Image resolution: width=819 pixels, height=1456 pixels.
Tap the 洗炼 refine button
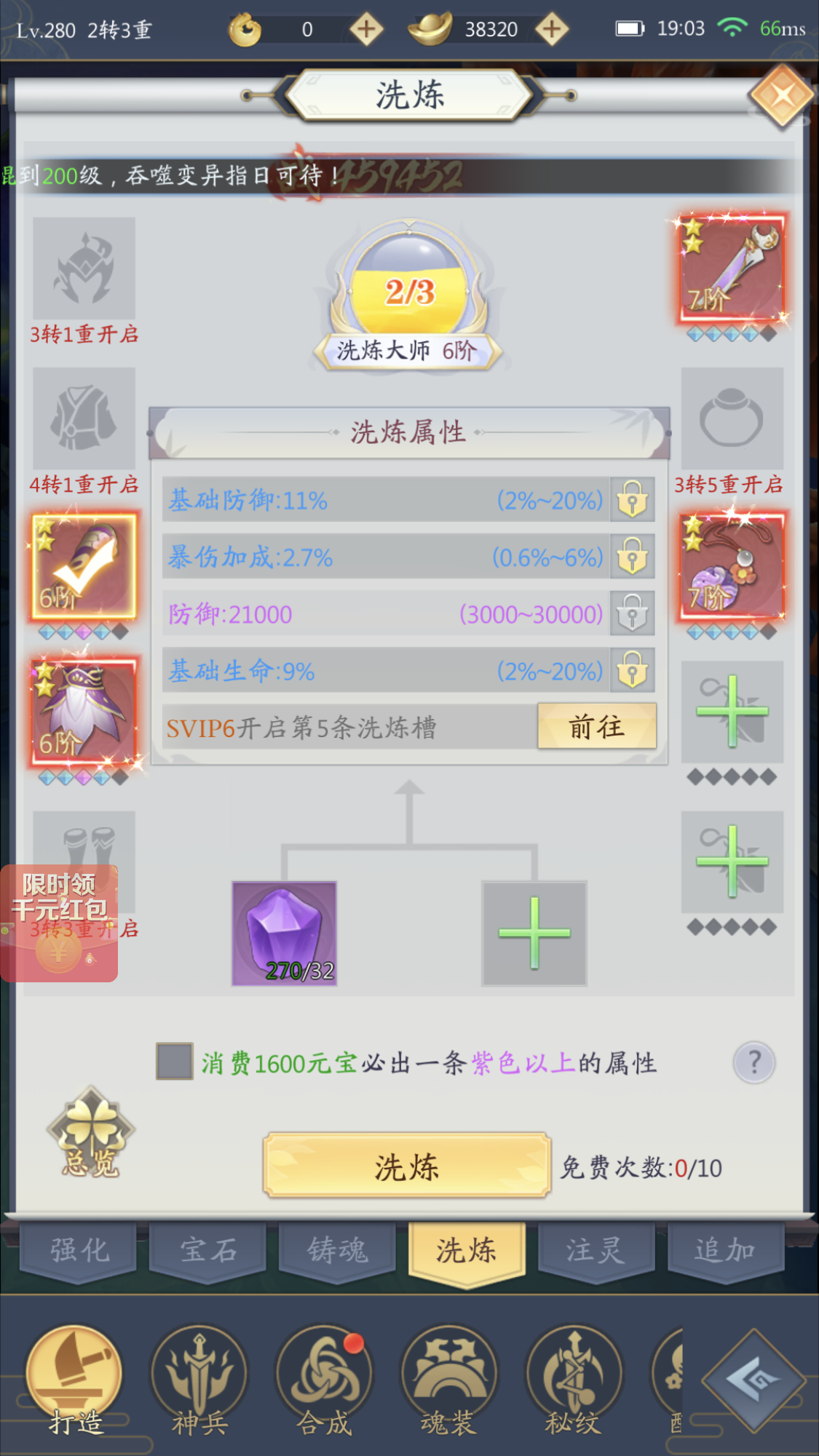point(406,1166)
